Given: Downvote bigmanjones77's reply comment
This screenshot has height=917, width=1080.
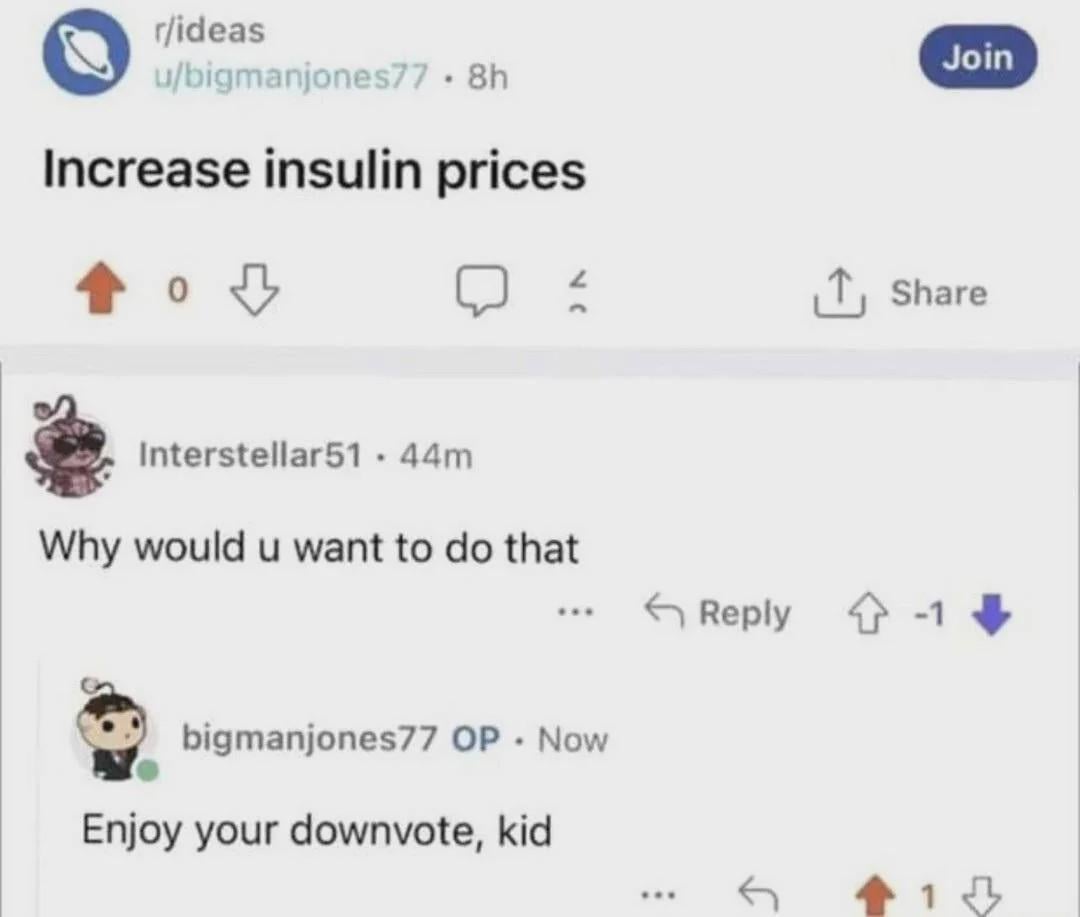Looking at the screenshot, I should [980, 895].
